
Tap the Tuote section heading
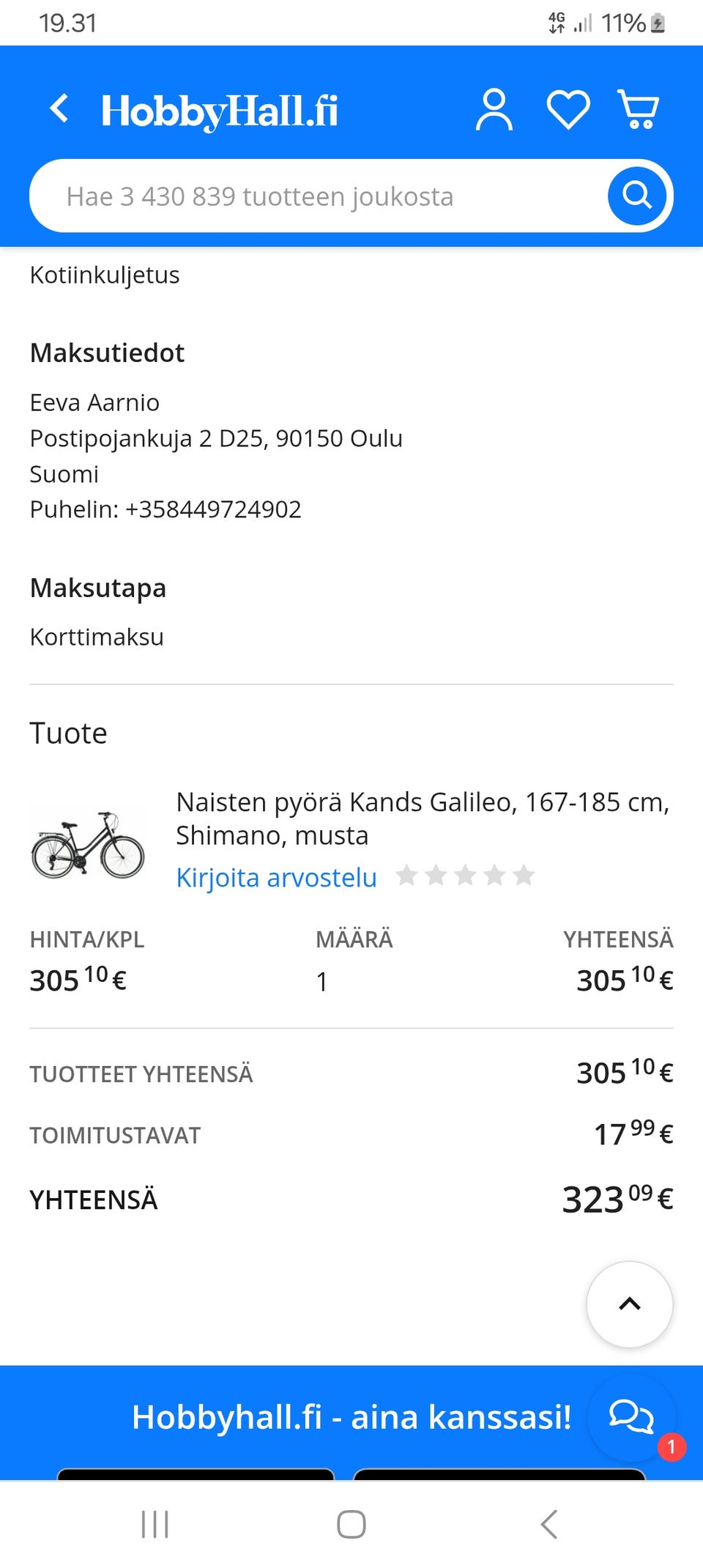click(x=68, y=733)
